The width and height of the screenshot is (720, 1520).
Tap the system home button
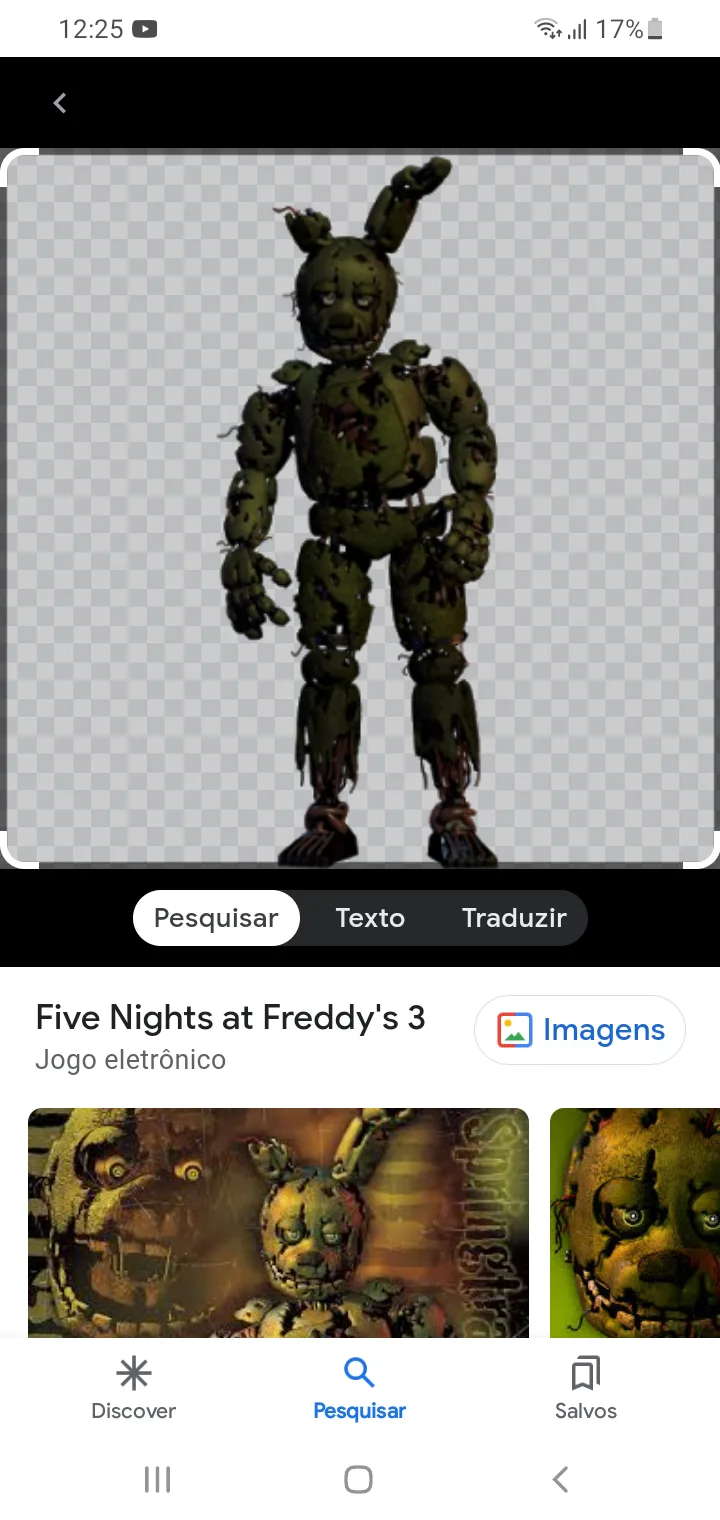coord(358,1479)
